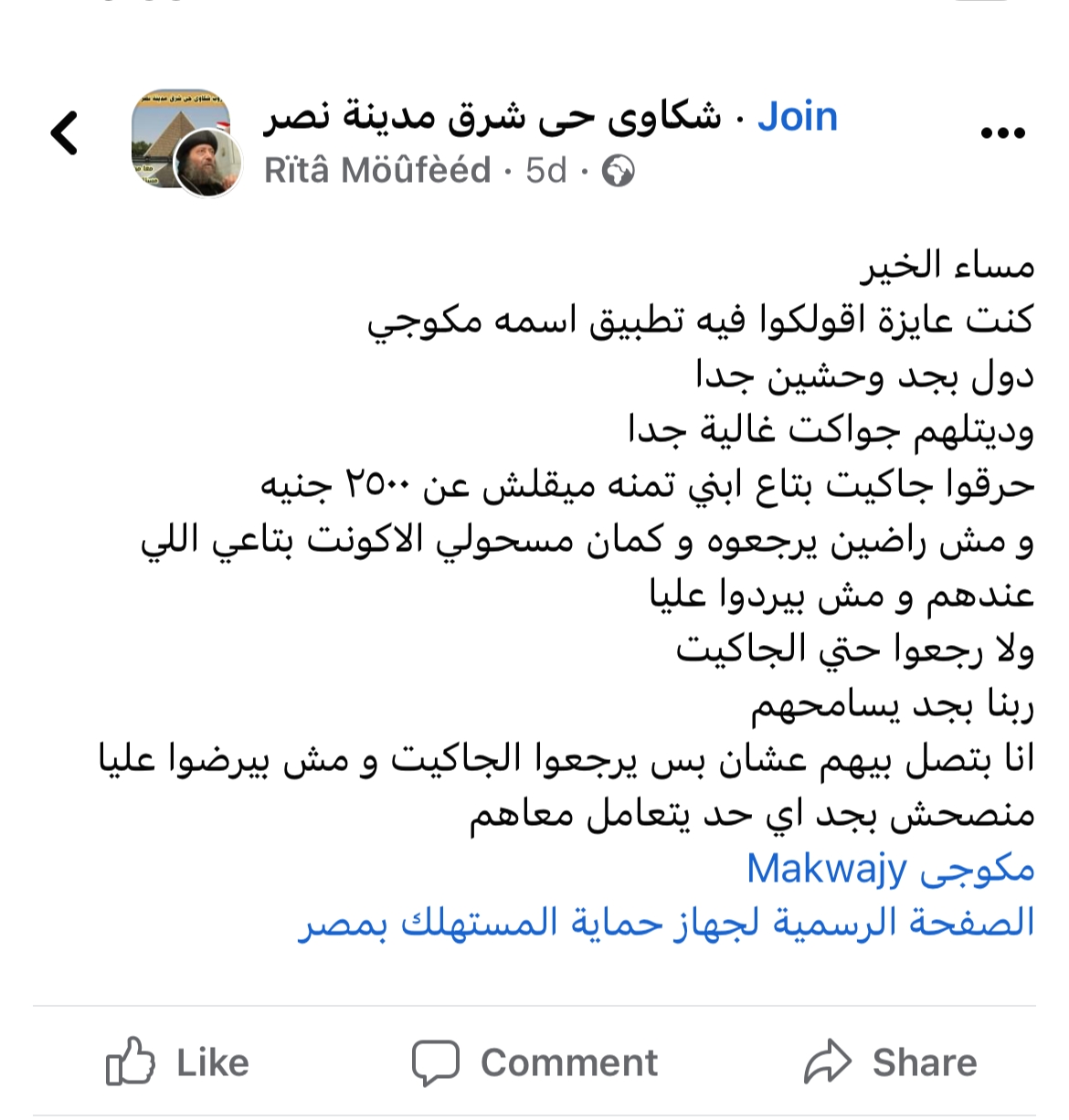
Task: Open the group name شكاوى حى شرق مدينة نصر
Action: 493,117
